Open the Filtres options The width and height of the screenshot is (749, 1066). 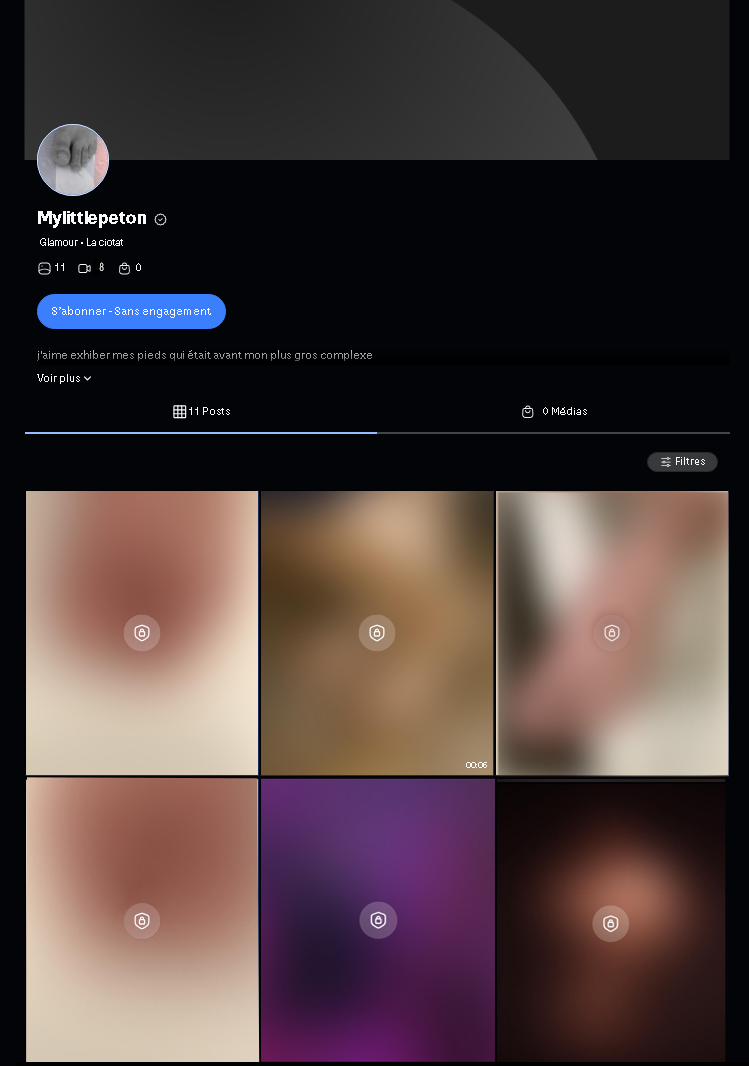coord(682,462)
